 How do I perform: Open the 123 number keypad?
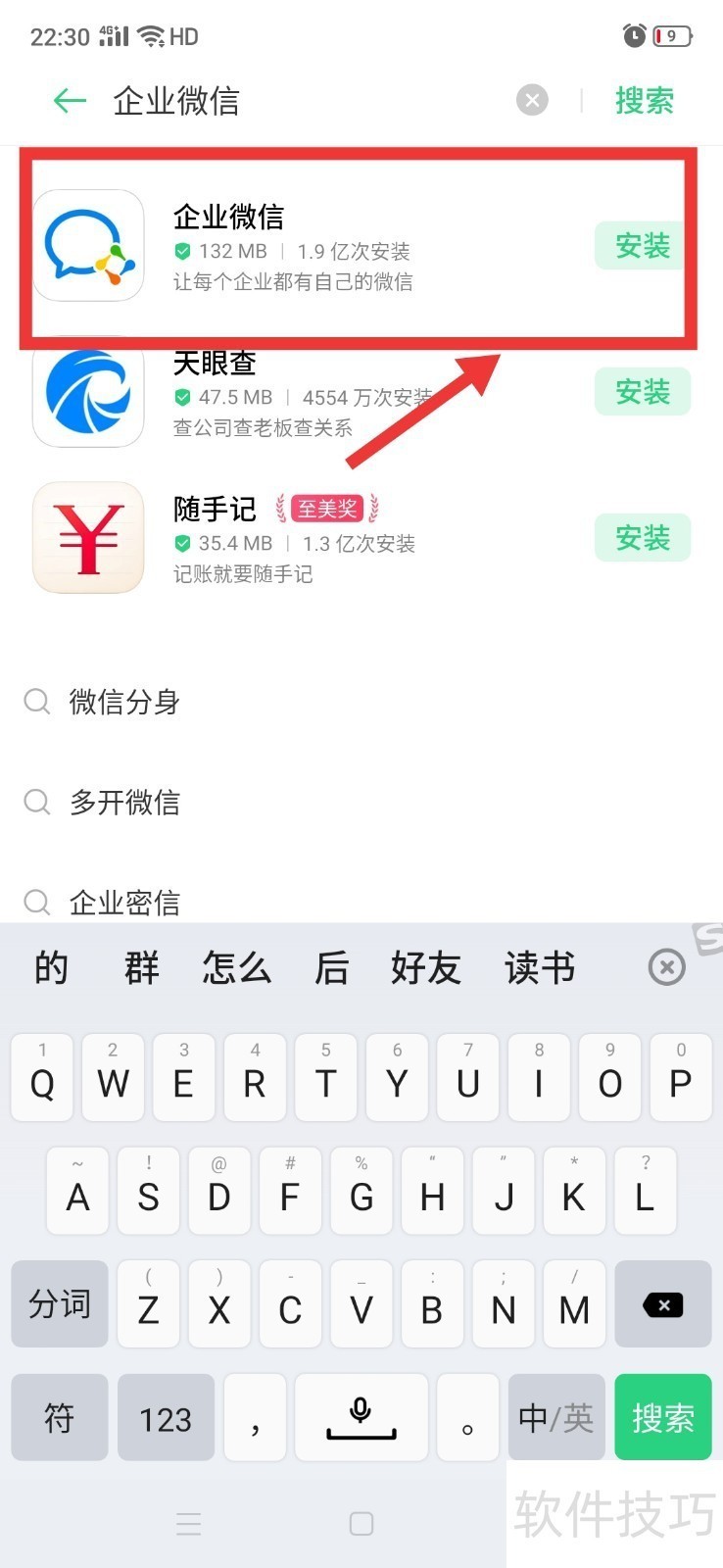(x=166, y=1417)
